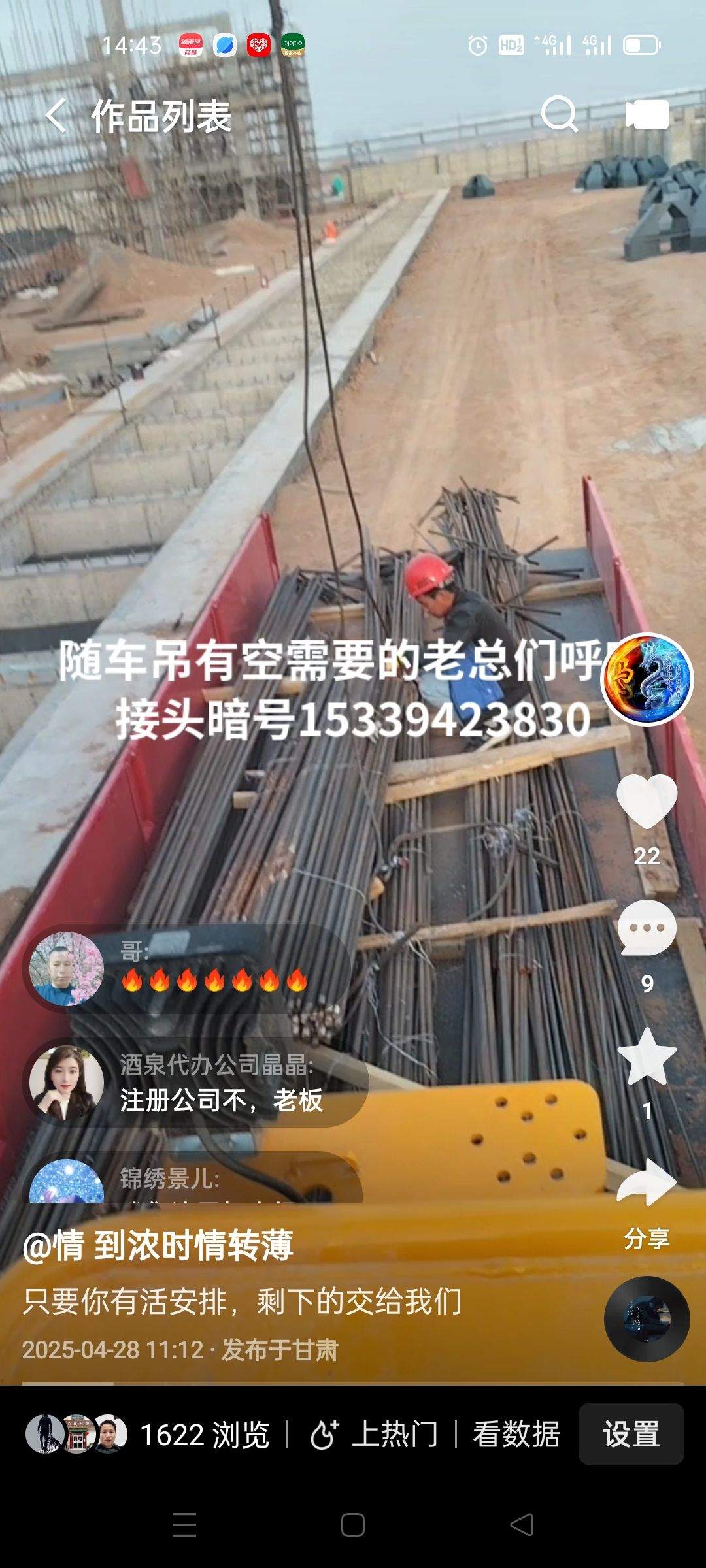Open the creator's round profile avatar
Image resolution: width=706 pixels, height=1568 pixels.
[x=647, y=679]
